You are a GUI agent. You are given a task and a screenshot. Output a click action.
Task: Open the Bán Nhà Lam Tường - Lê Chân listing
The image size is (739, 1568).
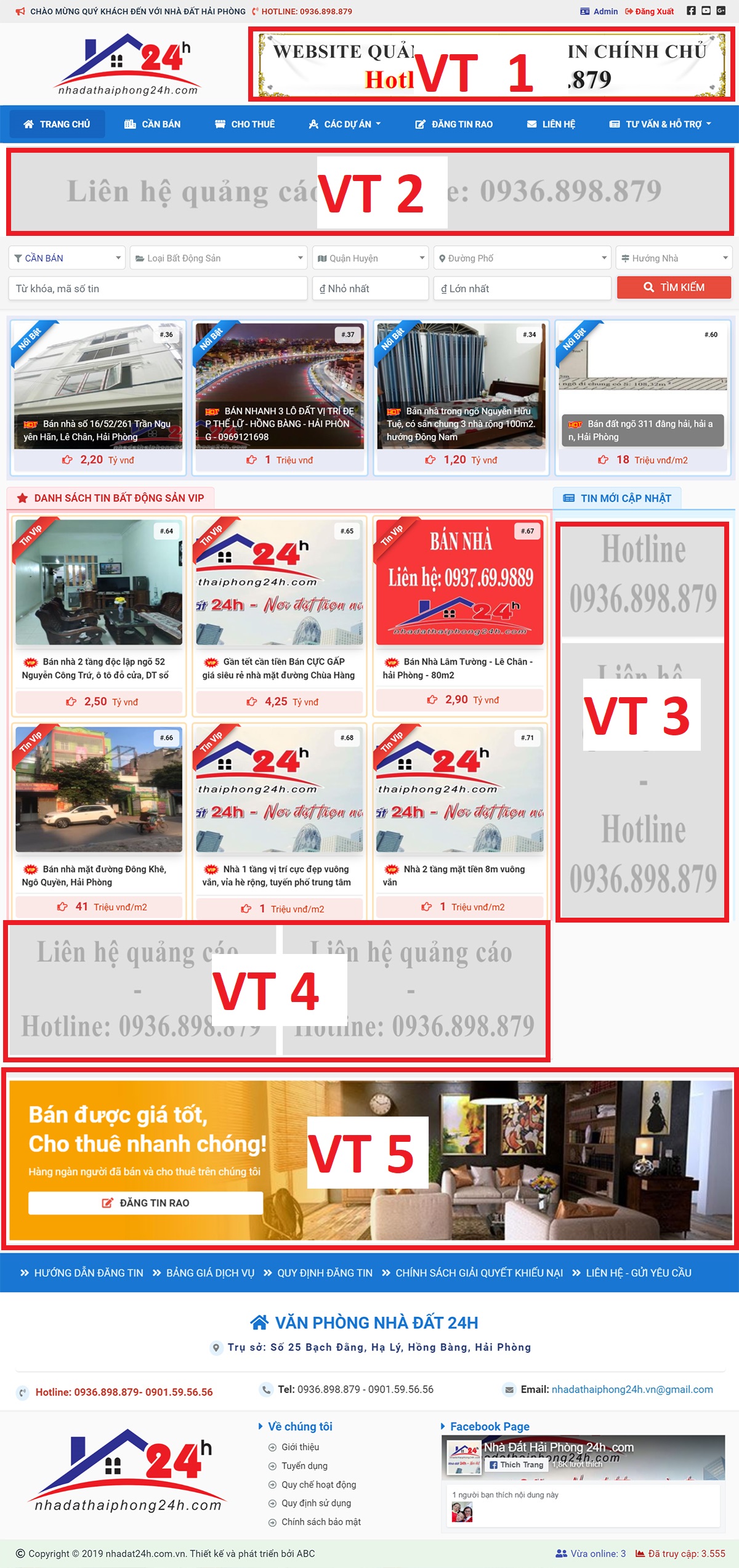point(459,668)
